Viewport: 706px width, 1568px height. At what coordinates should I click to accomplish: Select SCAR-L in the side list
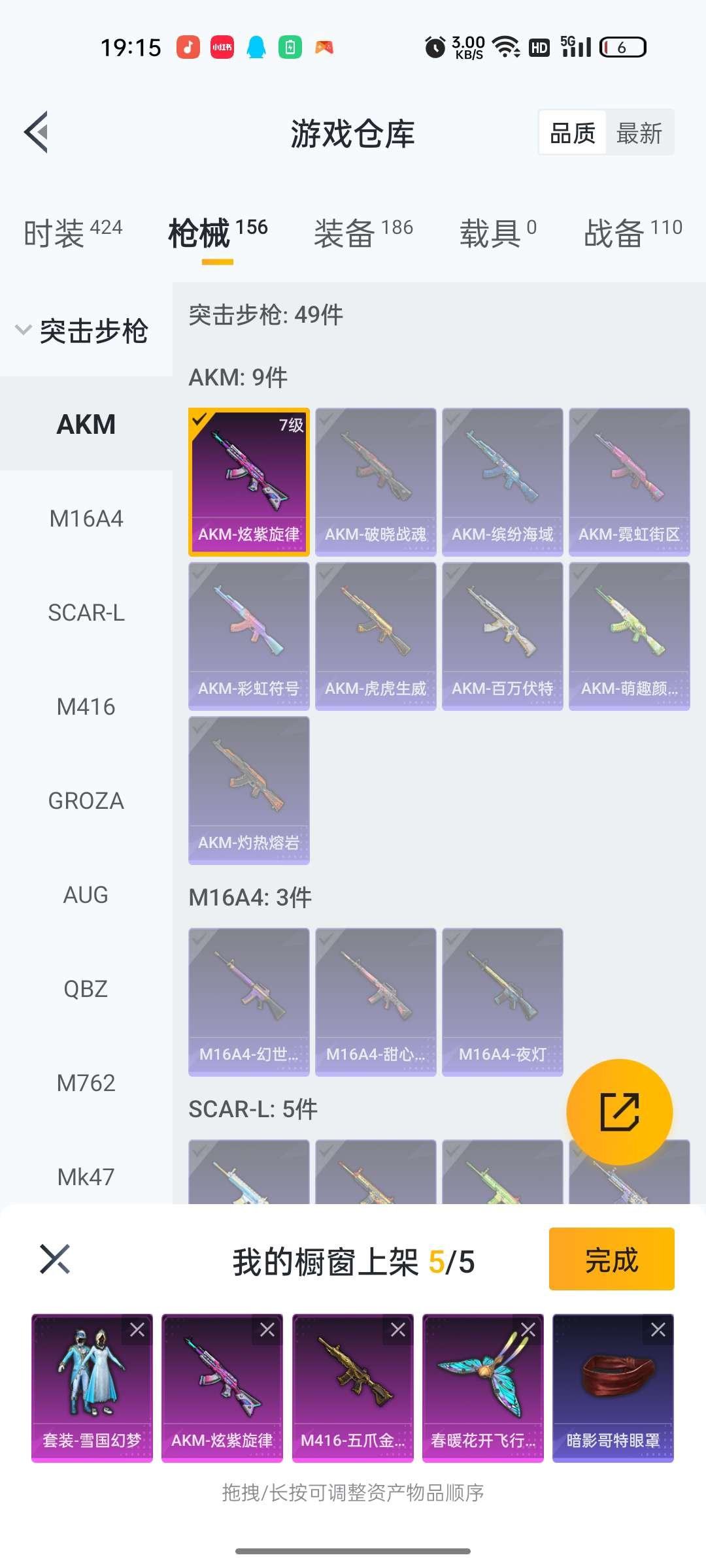tap(86, 613)
